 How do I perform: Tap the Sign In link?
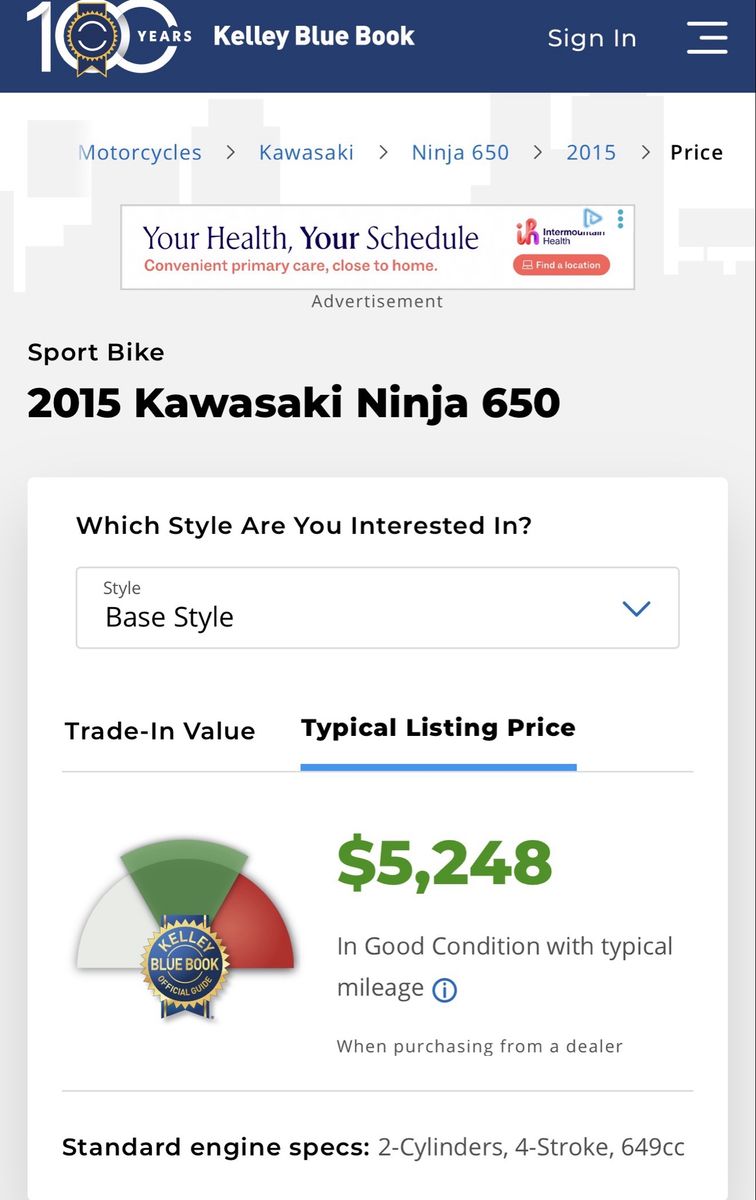591,38
